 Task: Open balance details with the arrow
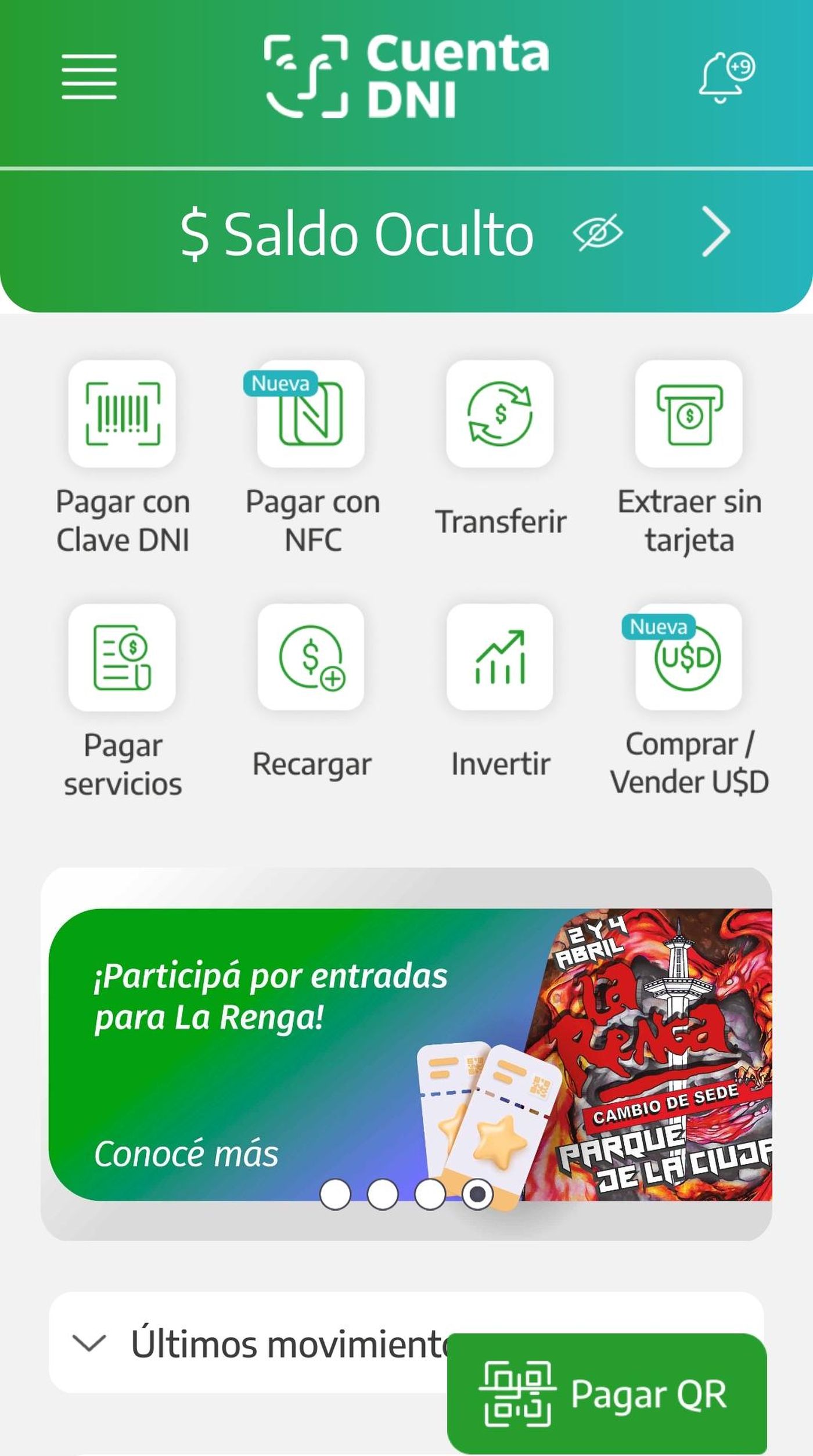716,232
